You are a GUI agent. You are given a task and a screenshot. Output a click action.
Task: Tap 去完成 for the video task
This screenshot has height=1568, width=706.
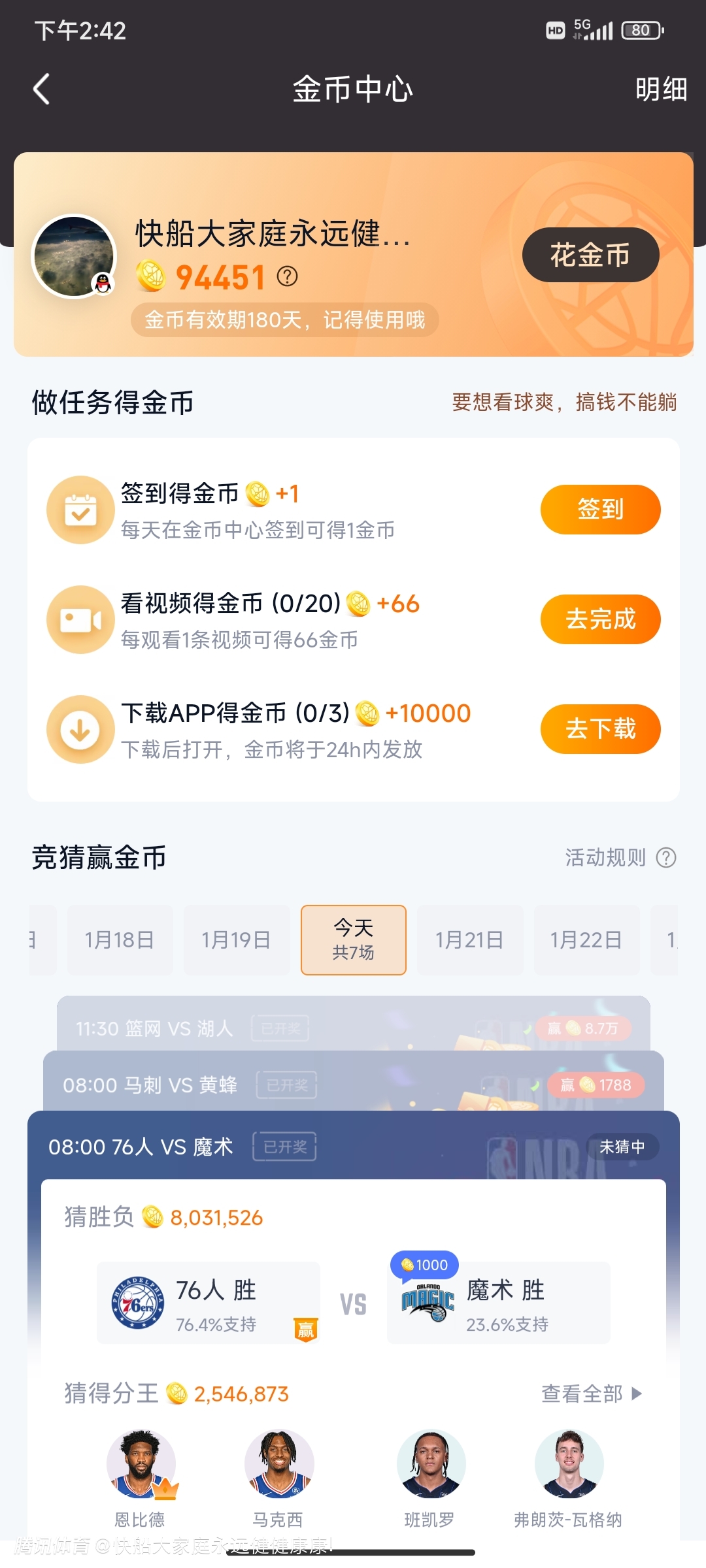pos(600,619)
